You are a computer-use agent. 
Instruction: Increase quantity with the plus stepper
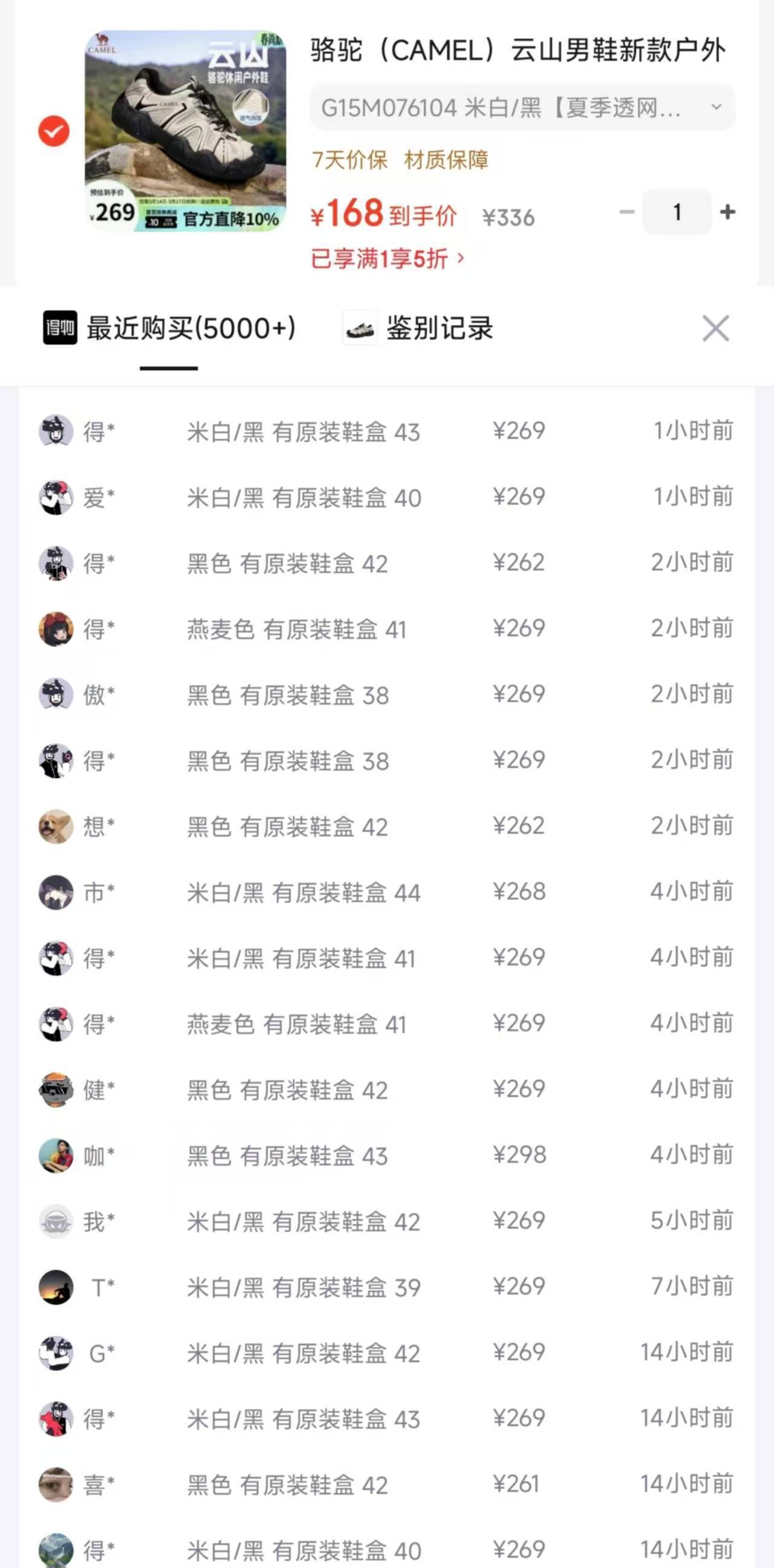pyautogui.click(x=729, y=212)
